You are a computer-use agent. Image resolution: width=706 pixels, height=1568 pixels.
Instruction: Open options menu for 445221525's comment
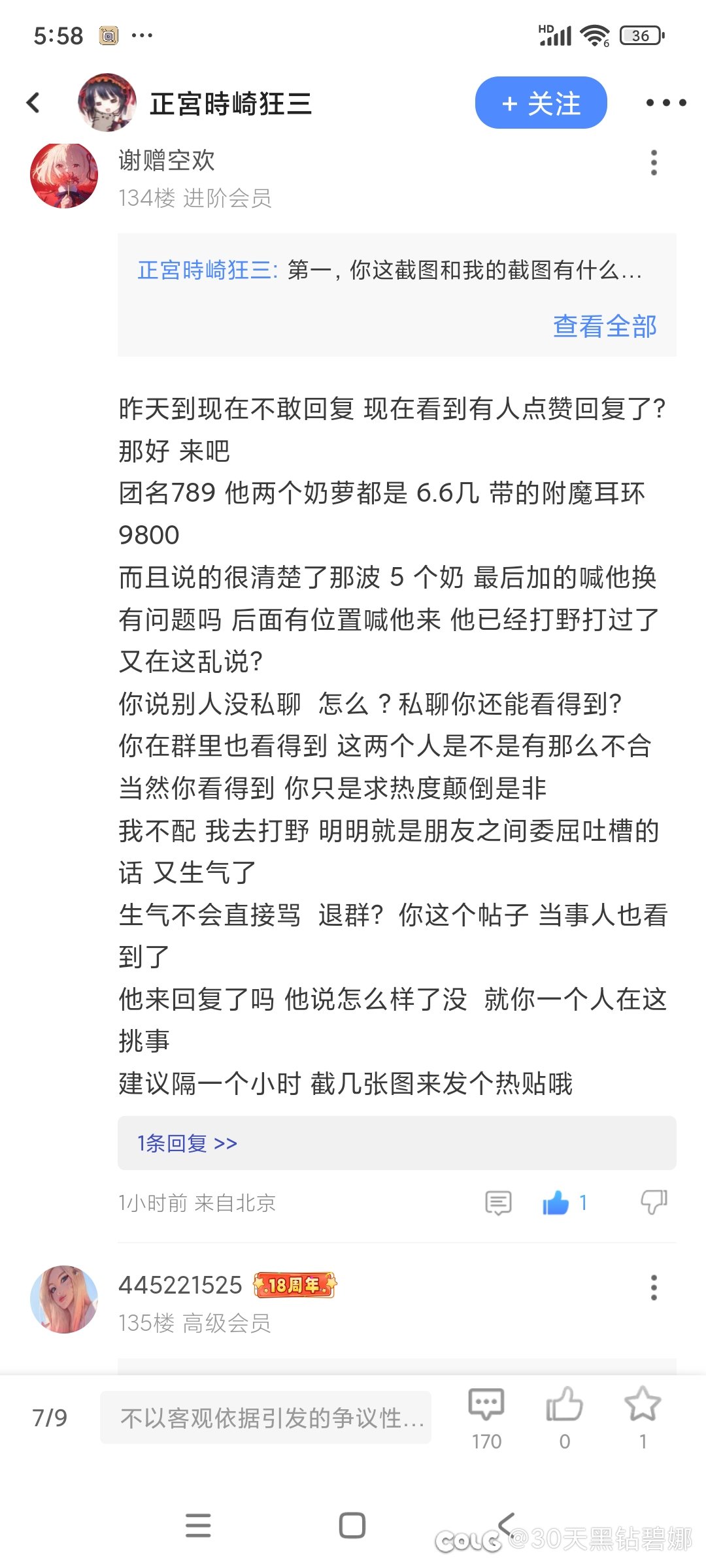pos(654,1287)
